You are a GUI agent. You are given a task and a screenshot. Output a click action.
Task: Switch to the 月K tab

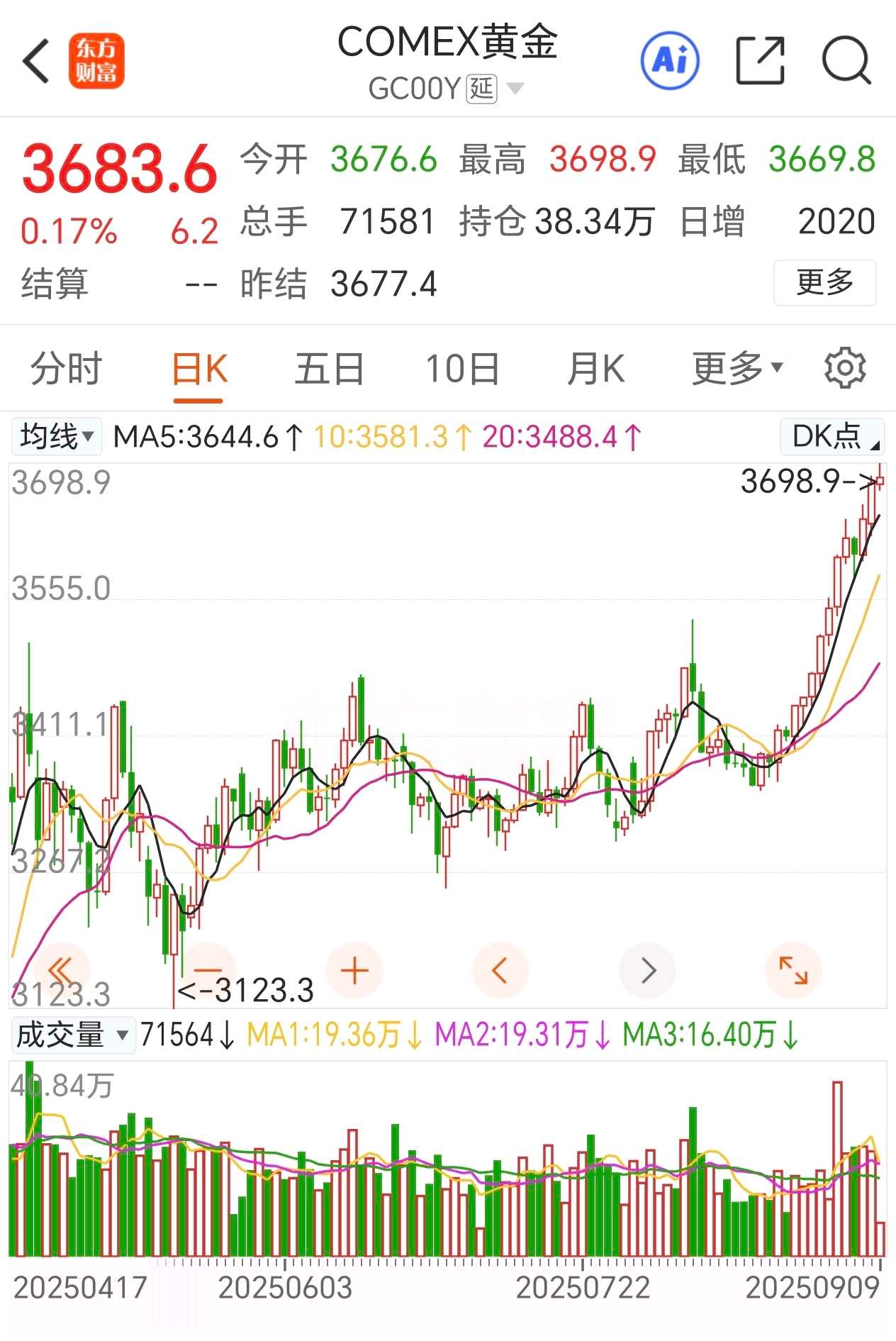tap(595, 369)
